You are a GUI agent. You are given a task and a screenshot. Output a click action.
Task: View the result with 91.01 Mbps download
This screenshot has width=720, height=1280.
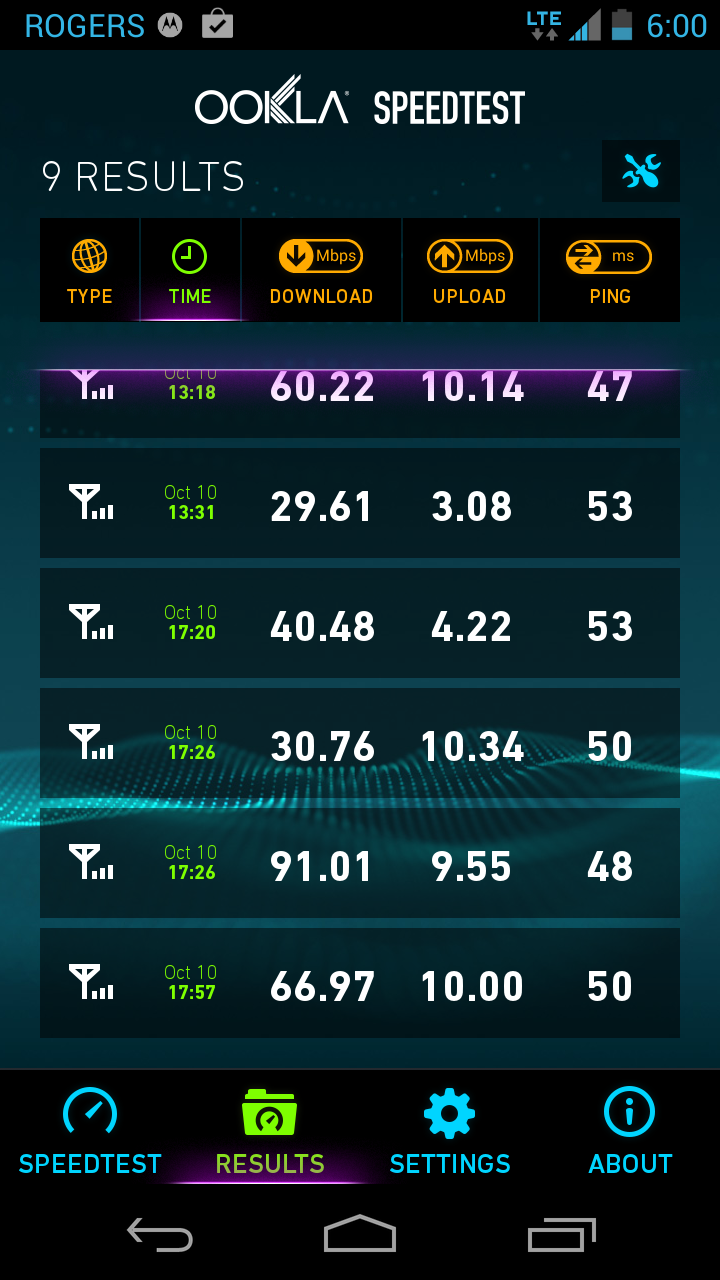point(360,863)
